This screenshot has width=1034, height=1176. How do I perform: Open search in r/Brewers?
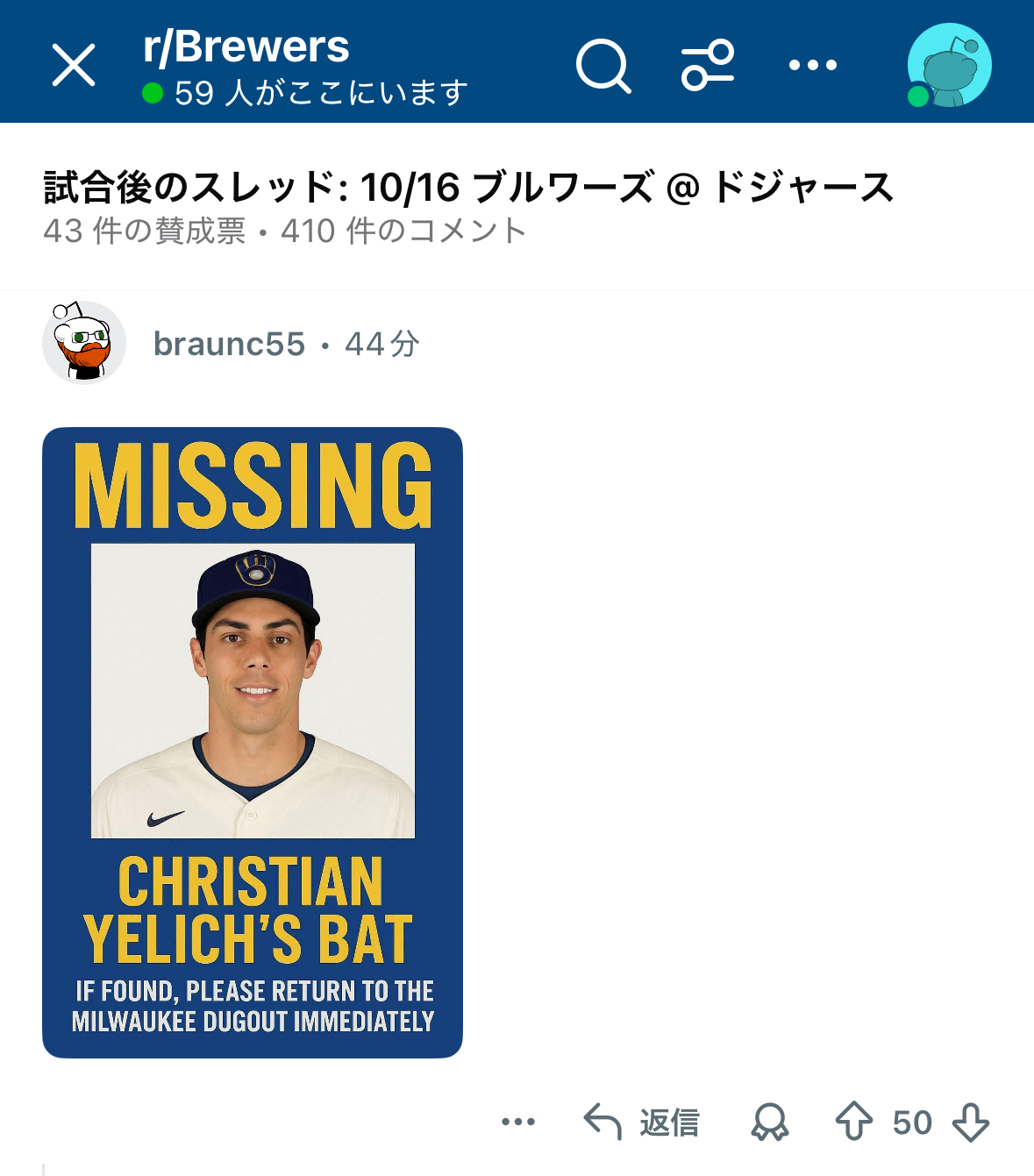603,66
